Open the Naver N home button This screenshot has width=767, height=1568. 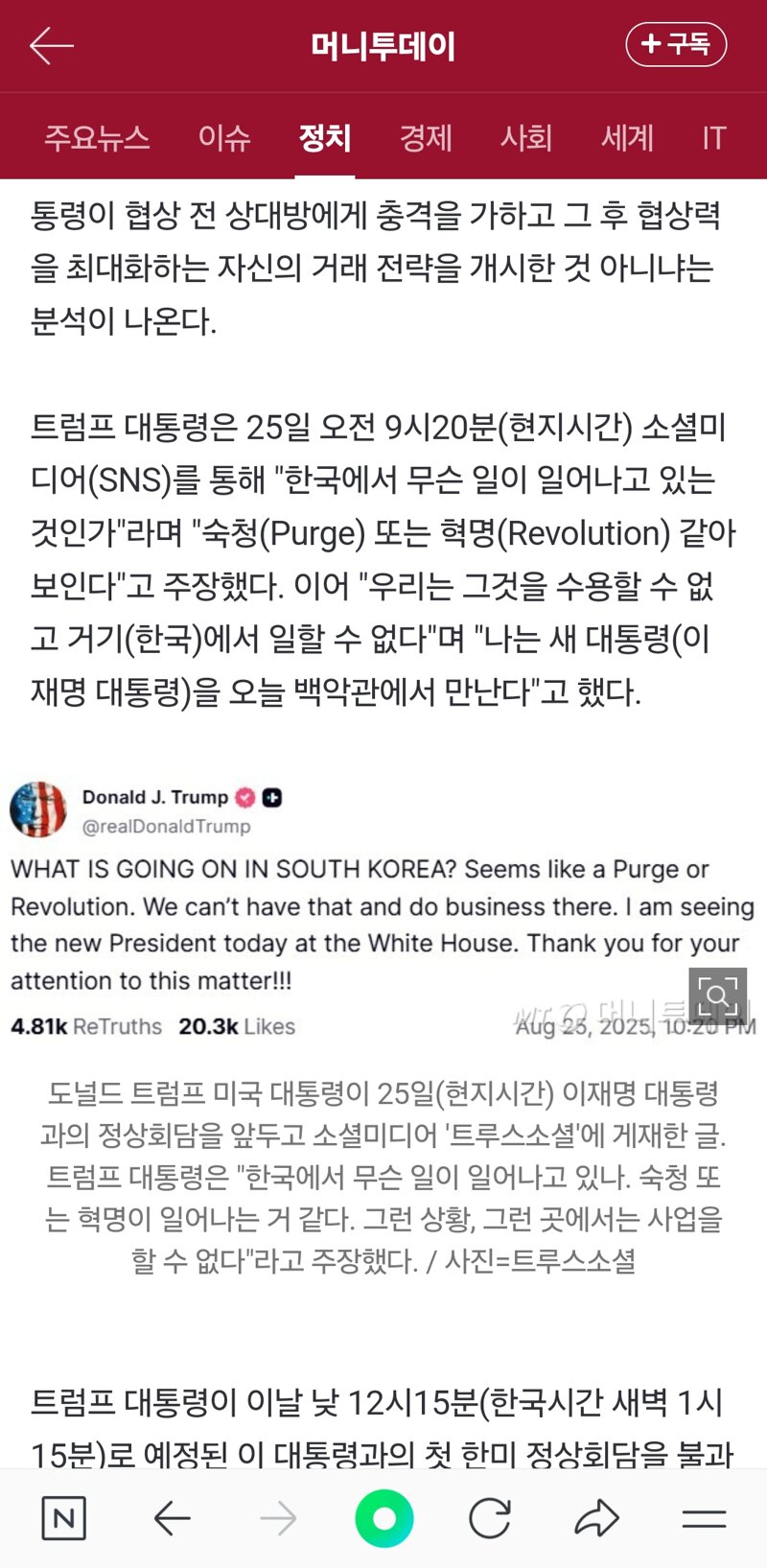point(64,1518)
